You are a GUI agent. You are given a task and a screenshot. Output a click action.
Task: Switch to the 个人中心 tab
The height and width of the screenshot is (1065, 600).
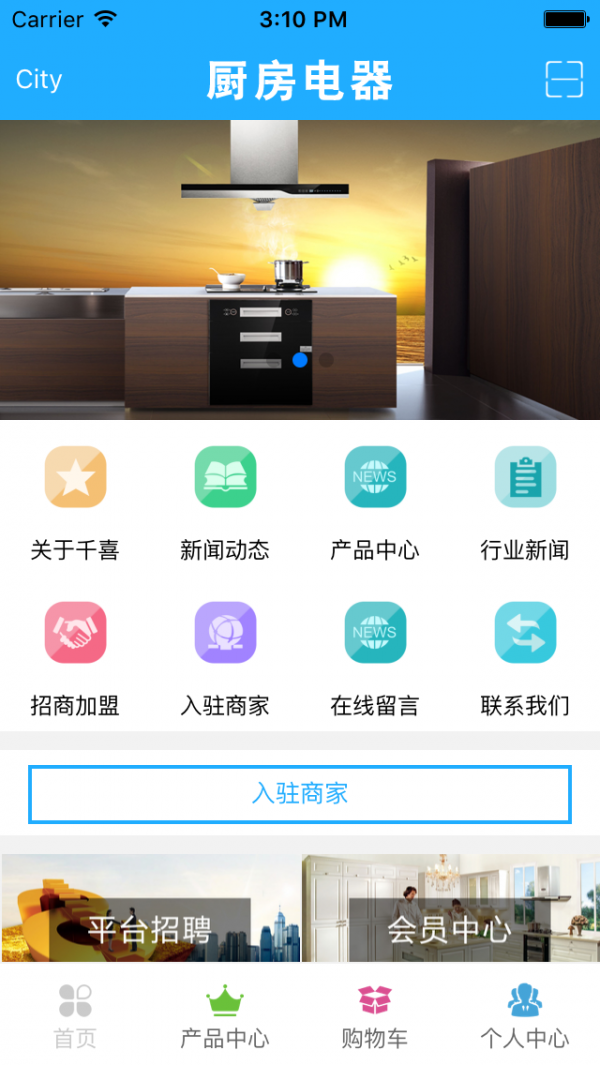tap(525, 1015)
